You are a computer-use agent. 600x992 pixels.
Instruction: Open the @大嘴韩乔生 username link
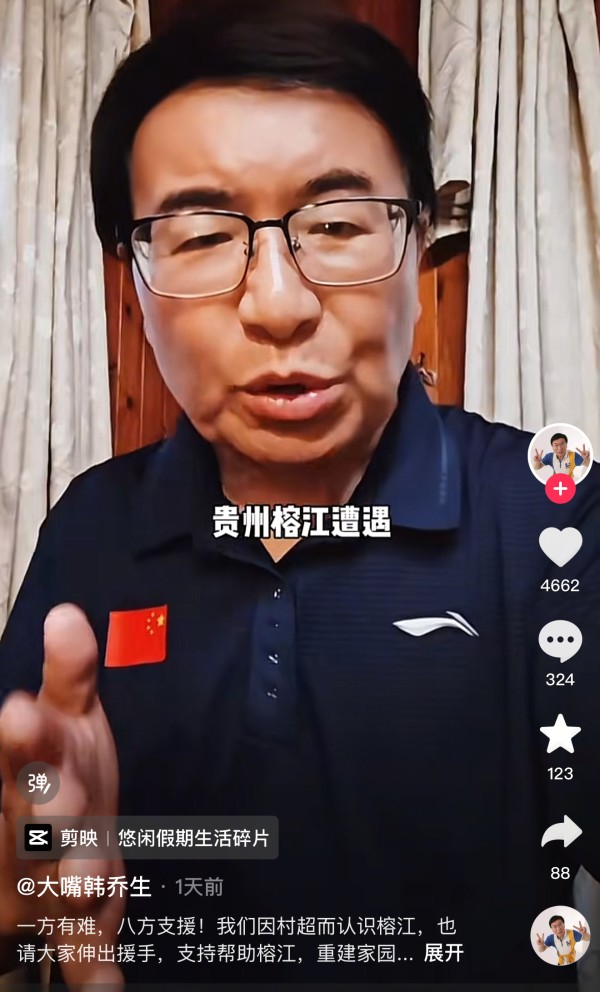point(84,887)
